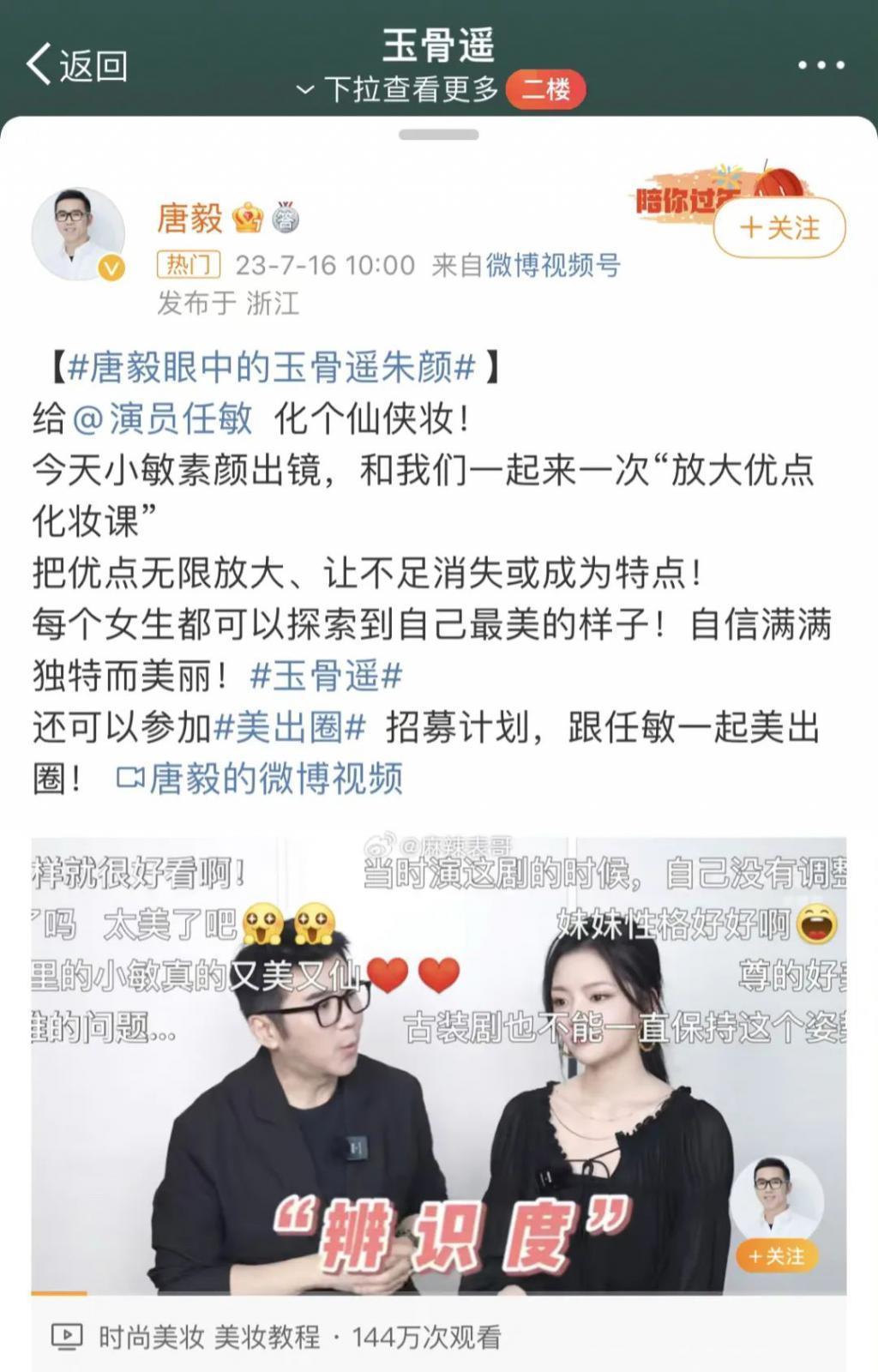This screenshot has width=878, height=1372.
Task: Open the #唐毅眼中的玉骨遥朱颜# hashtag
Action: (271, 367)
